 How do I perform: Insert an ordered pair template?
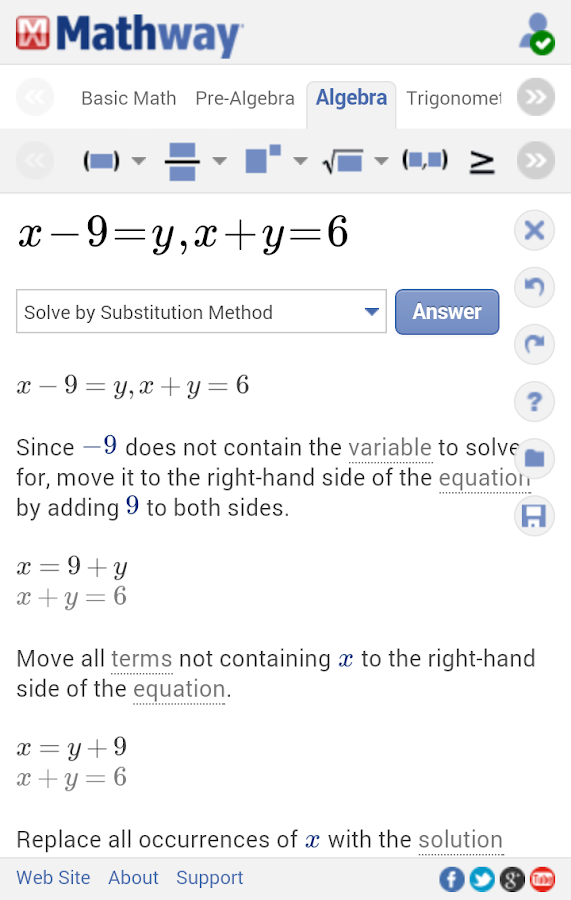pos(425,160)
